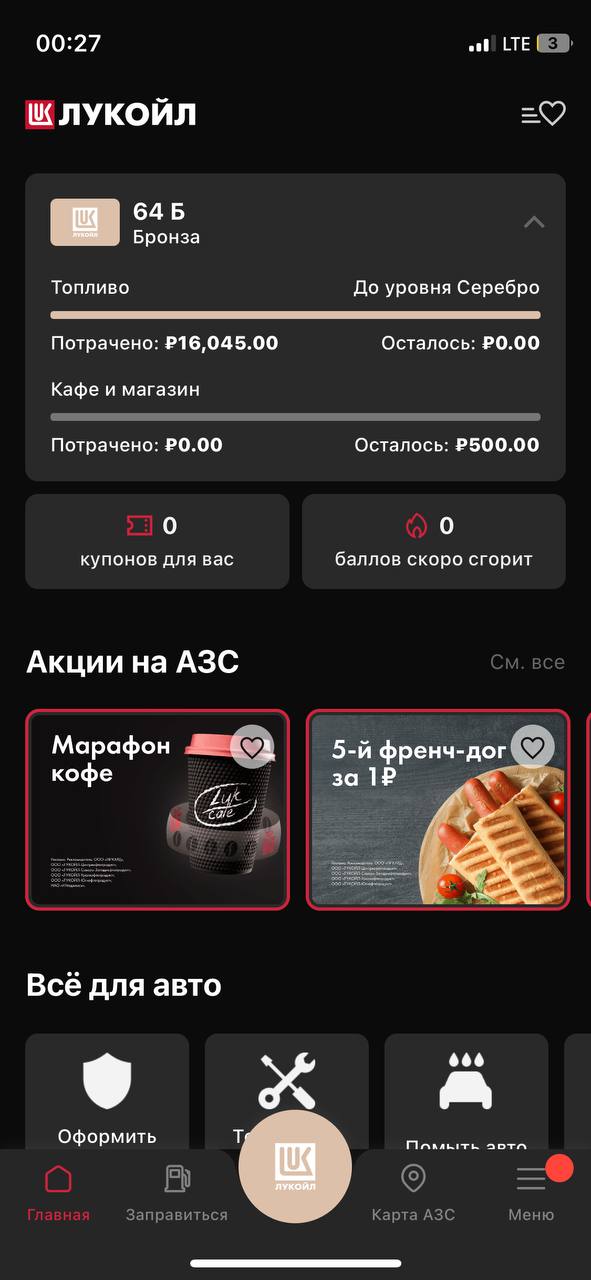
Task: Switch to the Заправиться tab
Action: click(177, 1194)
